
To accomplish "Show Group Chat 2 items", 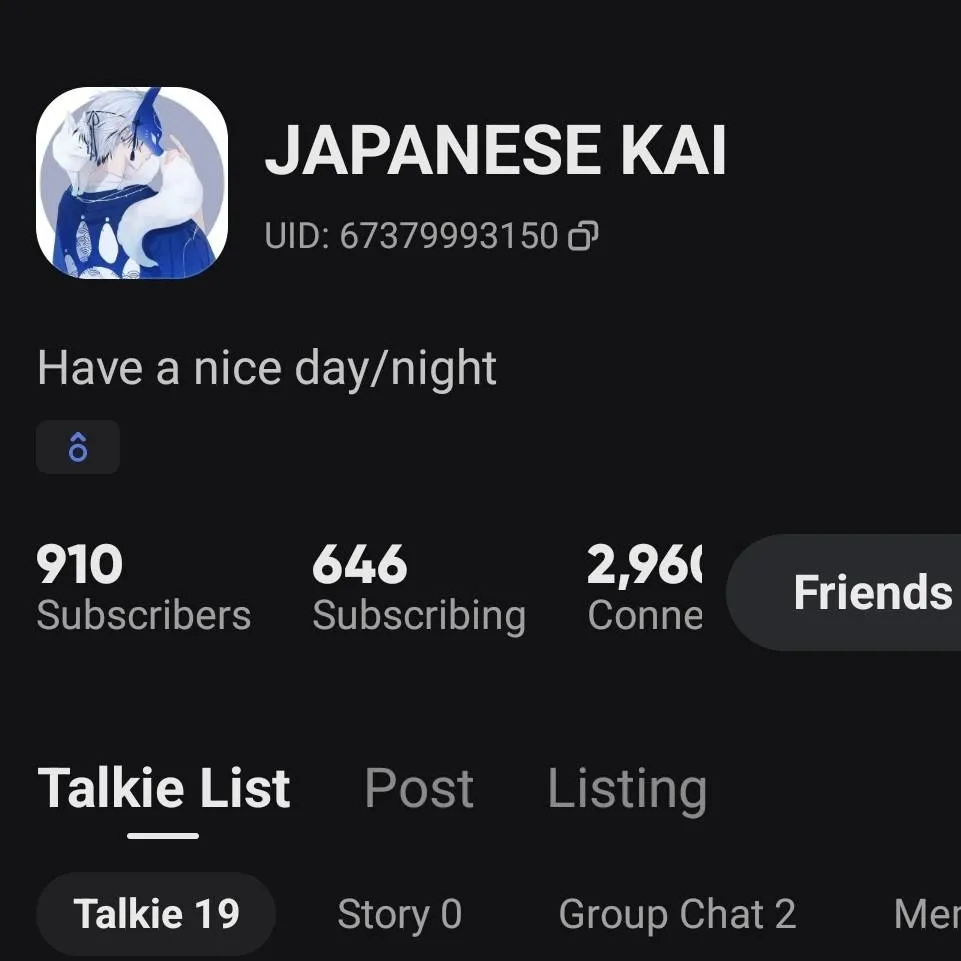I will coord(677,914).
